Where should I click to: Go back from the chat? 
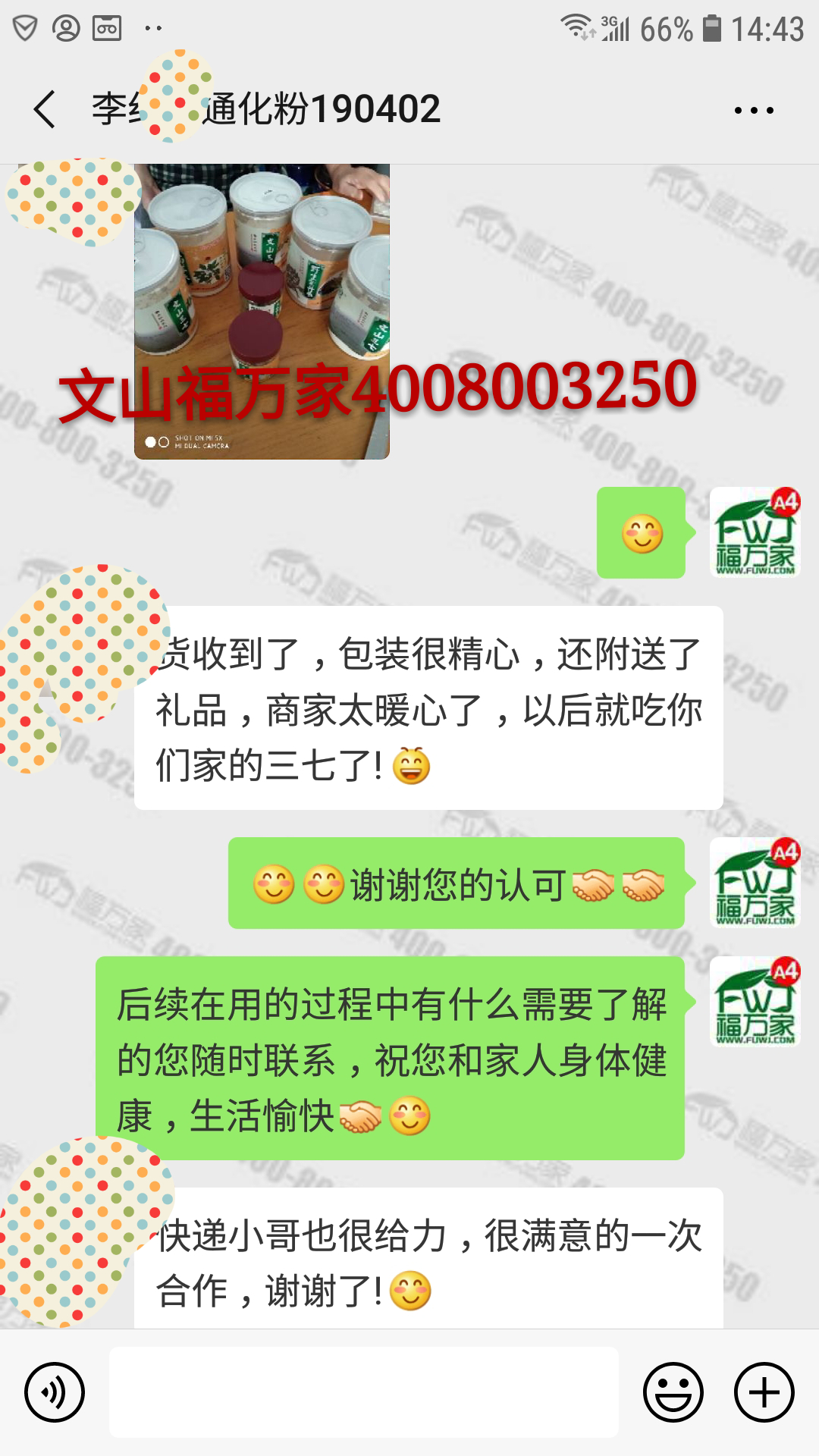[x=45, y=109]
